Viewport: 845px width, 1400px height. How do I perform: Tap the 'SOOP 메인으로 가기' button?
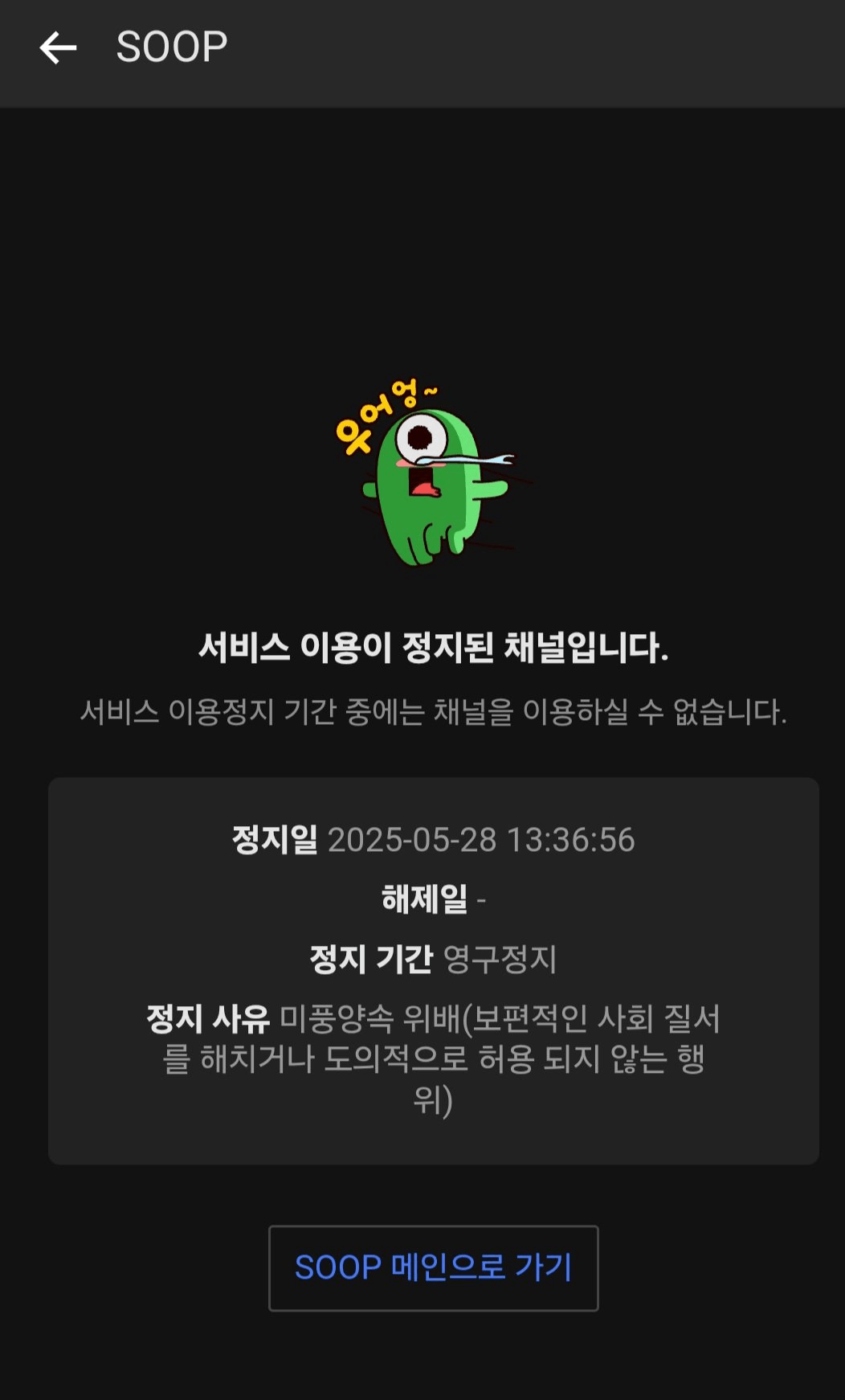(433, 1267)
